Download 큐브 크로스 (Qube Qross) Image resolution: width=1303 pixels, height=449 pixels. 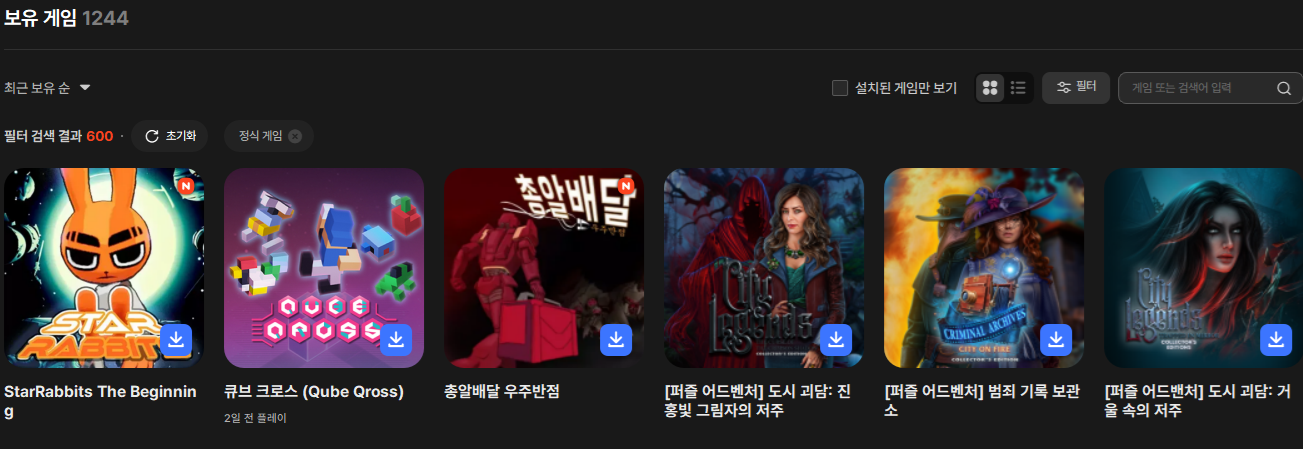click(396, 340)
